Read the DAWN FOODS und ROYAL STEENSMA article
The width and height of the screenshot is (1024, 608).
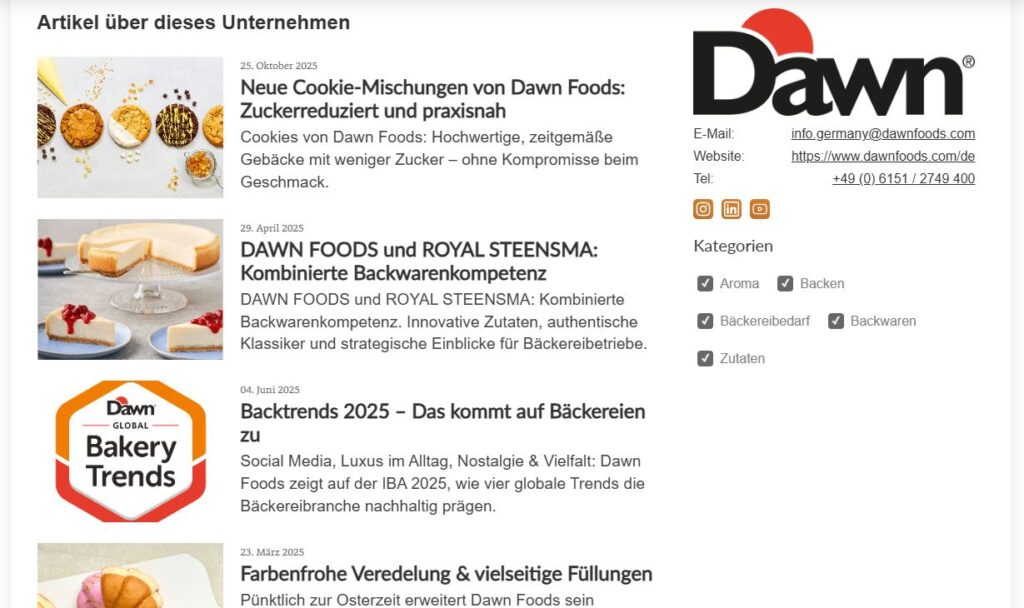[x=418, y=261]
